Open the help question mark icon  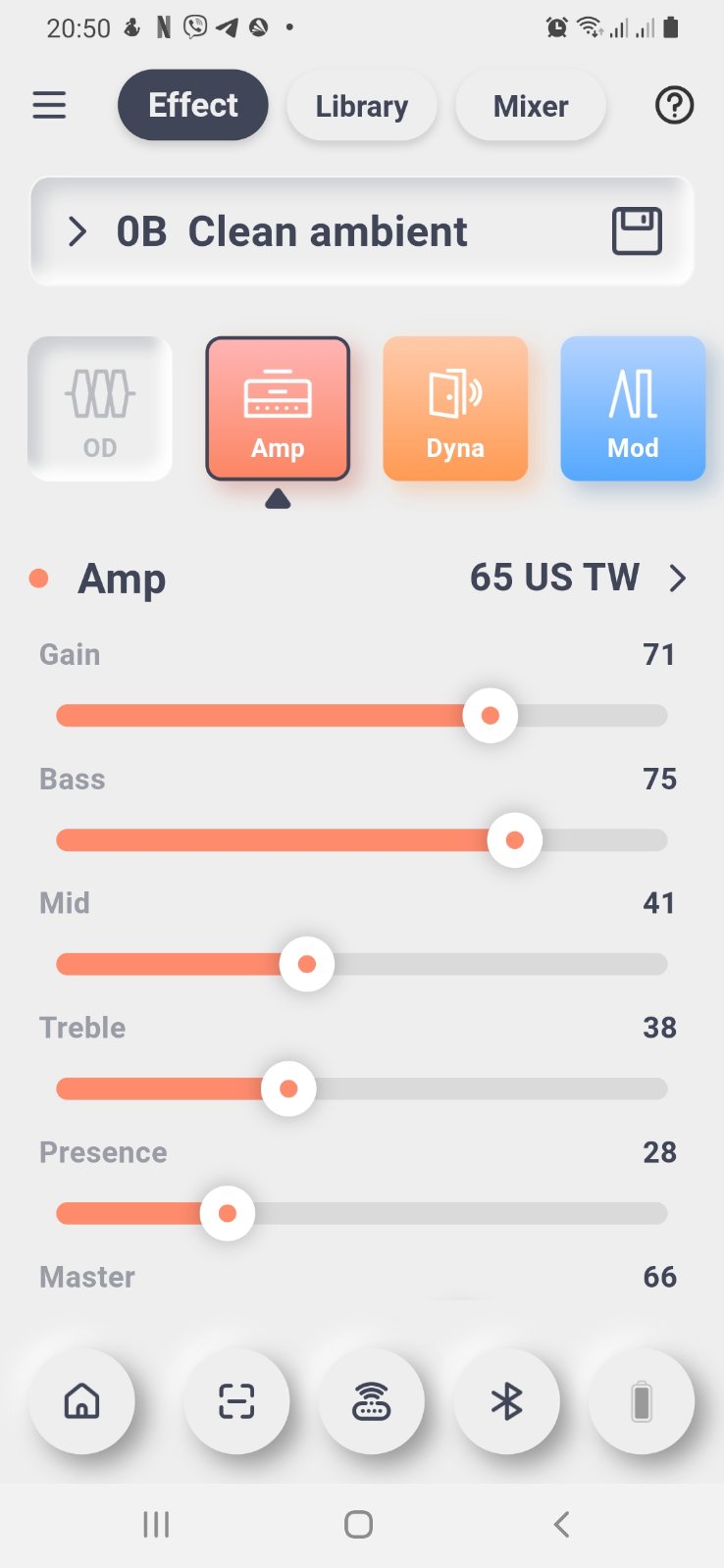(674, 105)
